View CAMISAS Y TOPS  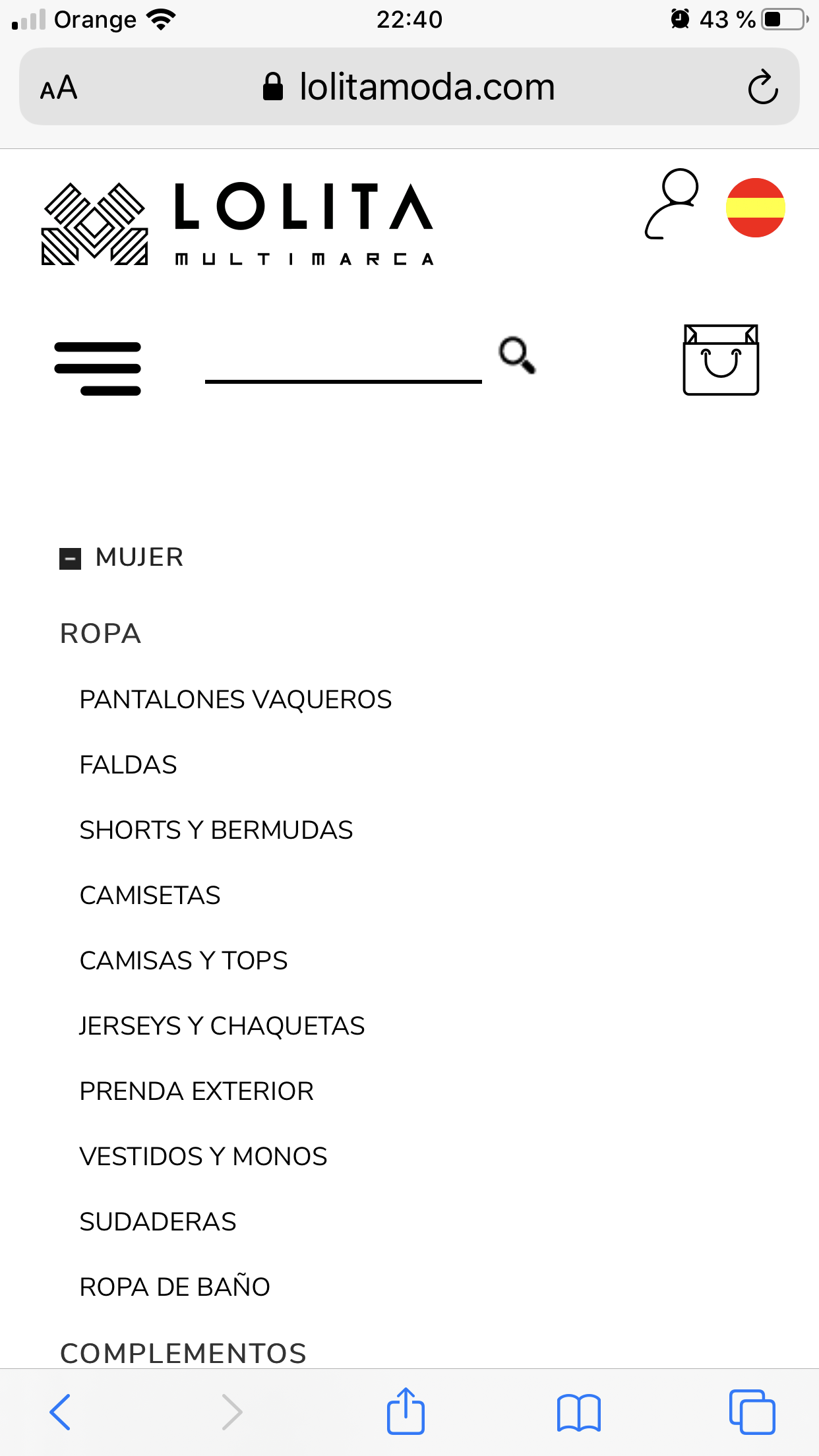click(183, 960)
